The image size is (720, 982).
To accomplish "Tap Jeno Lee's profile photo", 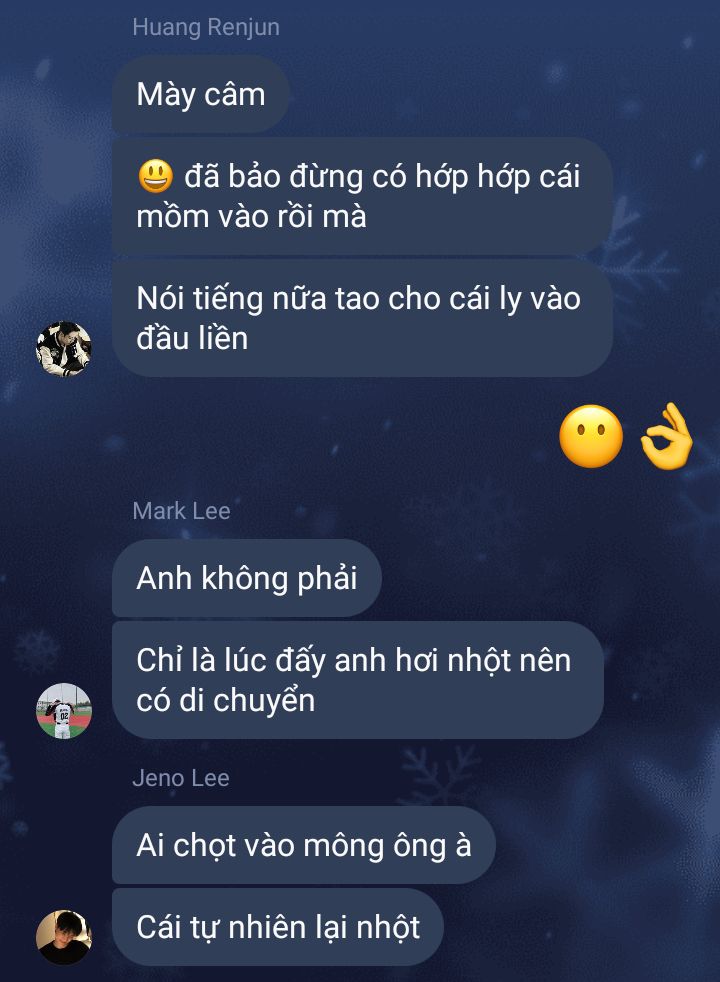I will click(x=63, y=937).
